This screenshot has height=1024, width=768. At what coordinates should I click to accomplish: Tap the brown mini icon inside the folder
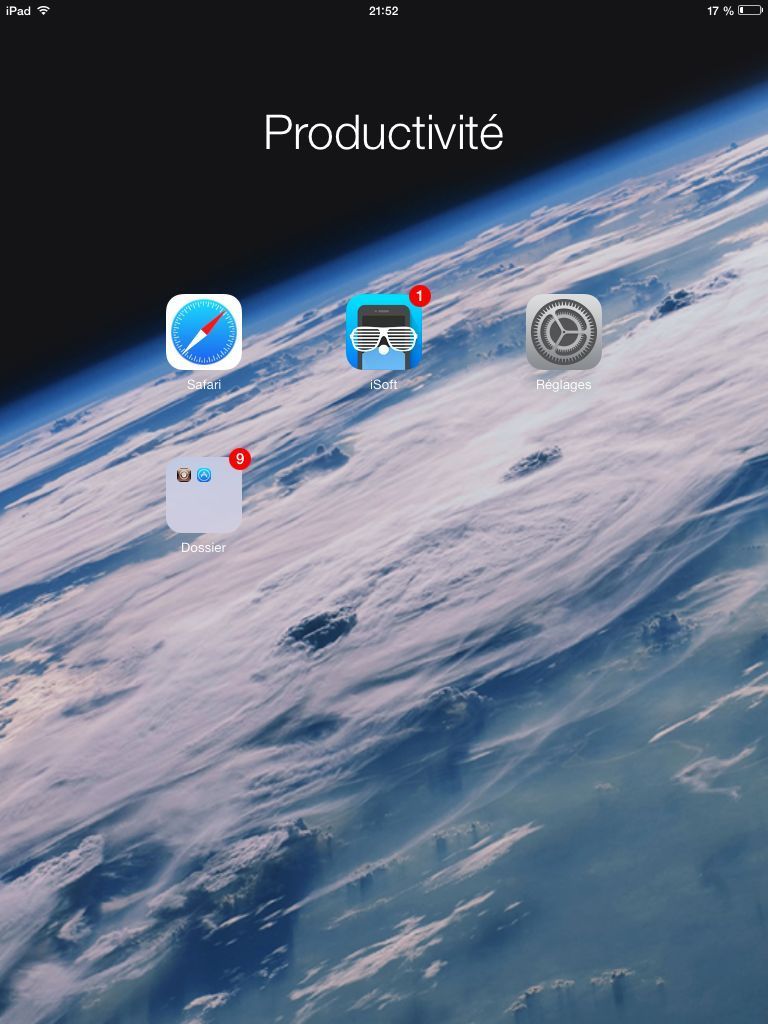click(184, 475)
